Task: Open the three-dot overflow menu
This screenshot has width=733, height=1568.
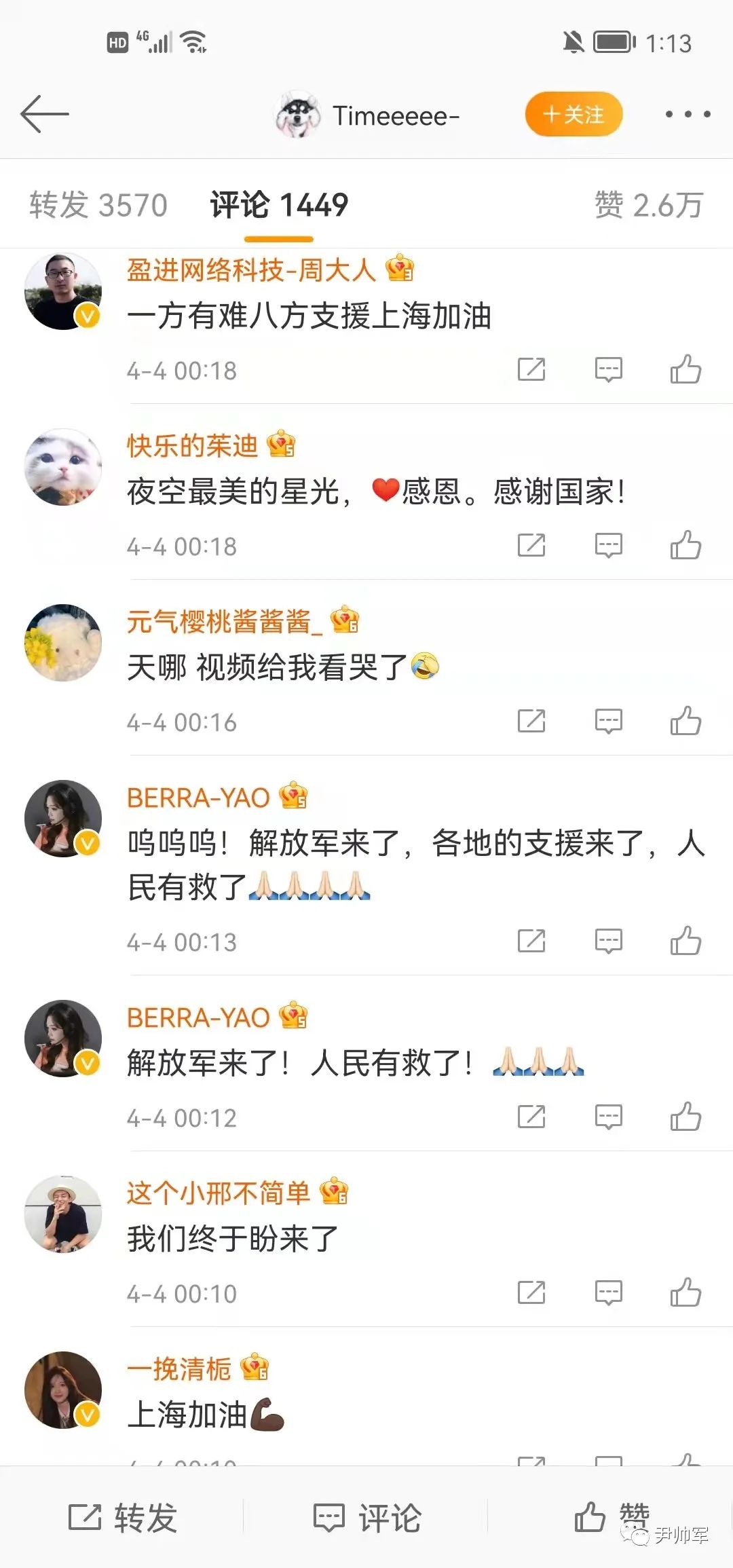Action: coord(687,114)
